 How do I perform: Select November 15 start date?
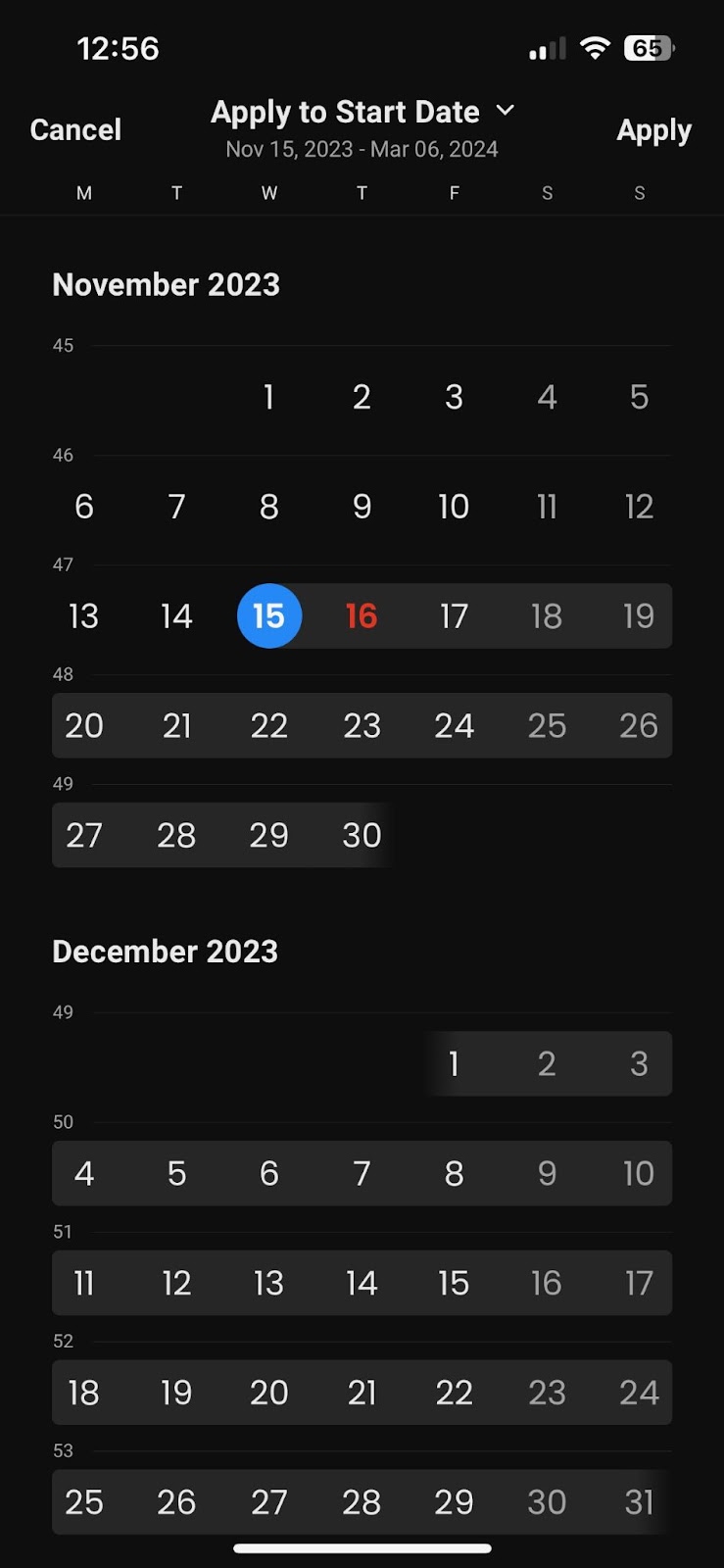coord(269,615)
